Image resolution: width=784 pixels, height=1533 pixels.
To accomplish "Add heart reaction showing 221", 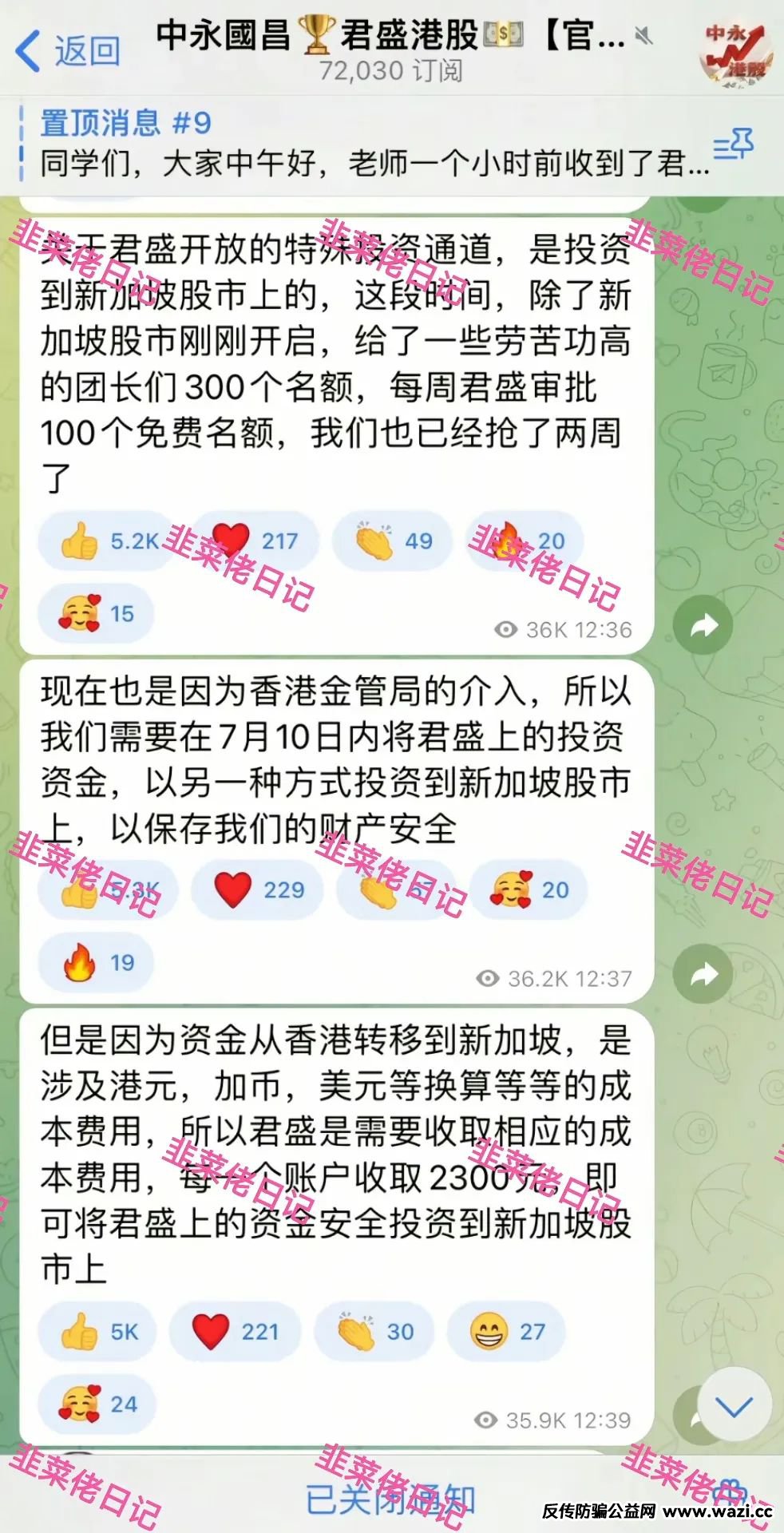I will [235, 1332].
